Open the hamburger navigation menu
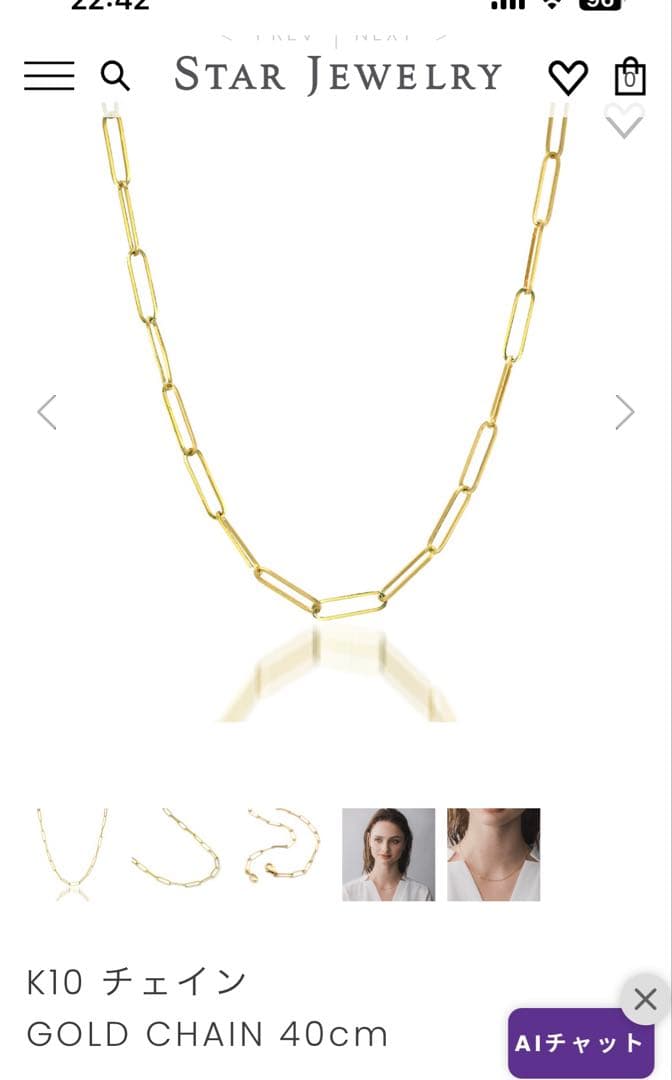This screenshot has height=1080, width=672. click(x=49, y=76)
